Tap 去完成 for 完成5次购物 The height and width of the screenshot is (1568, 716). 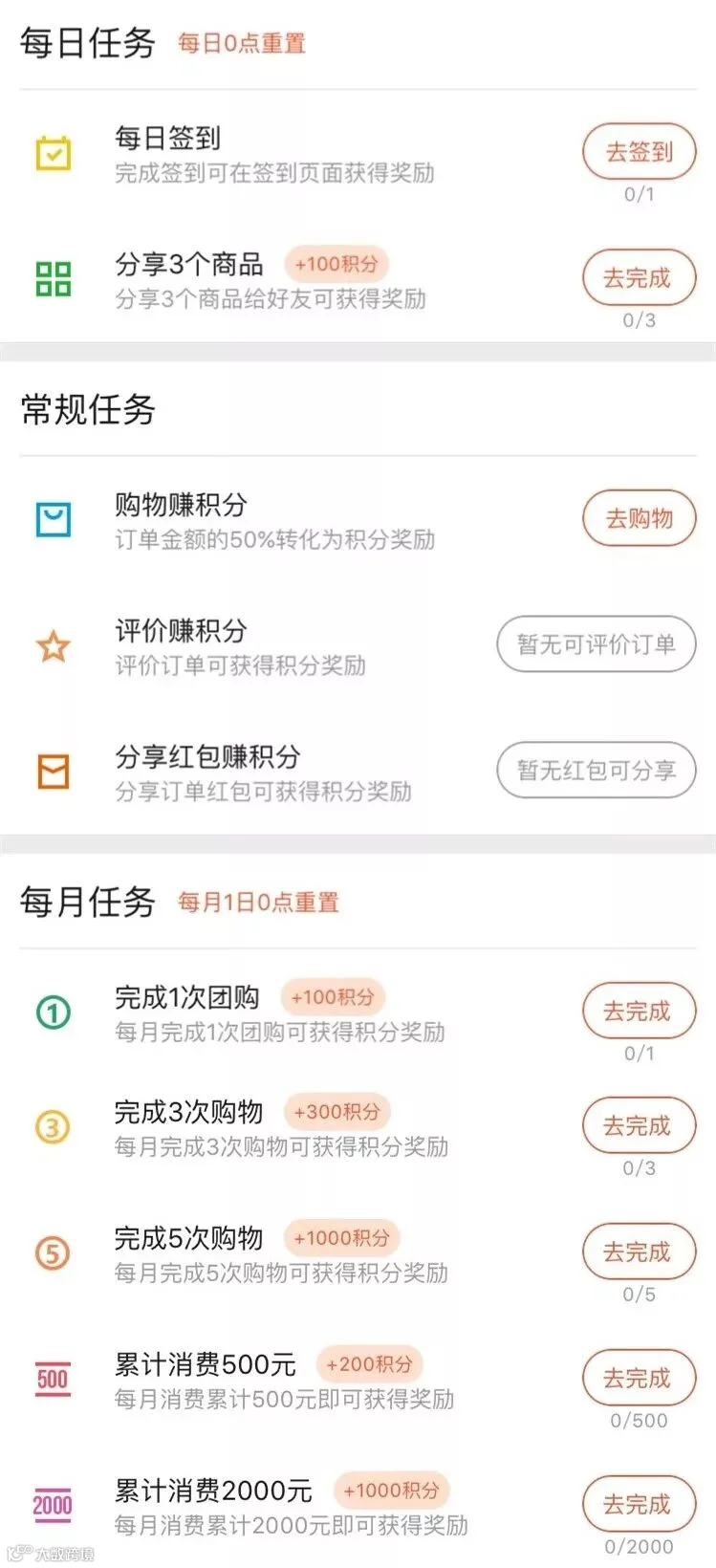pos(639,1252)
